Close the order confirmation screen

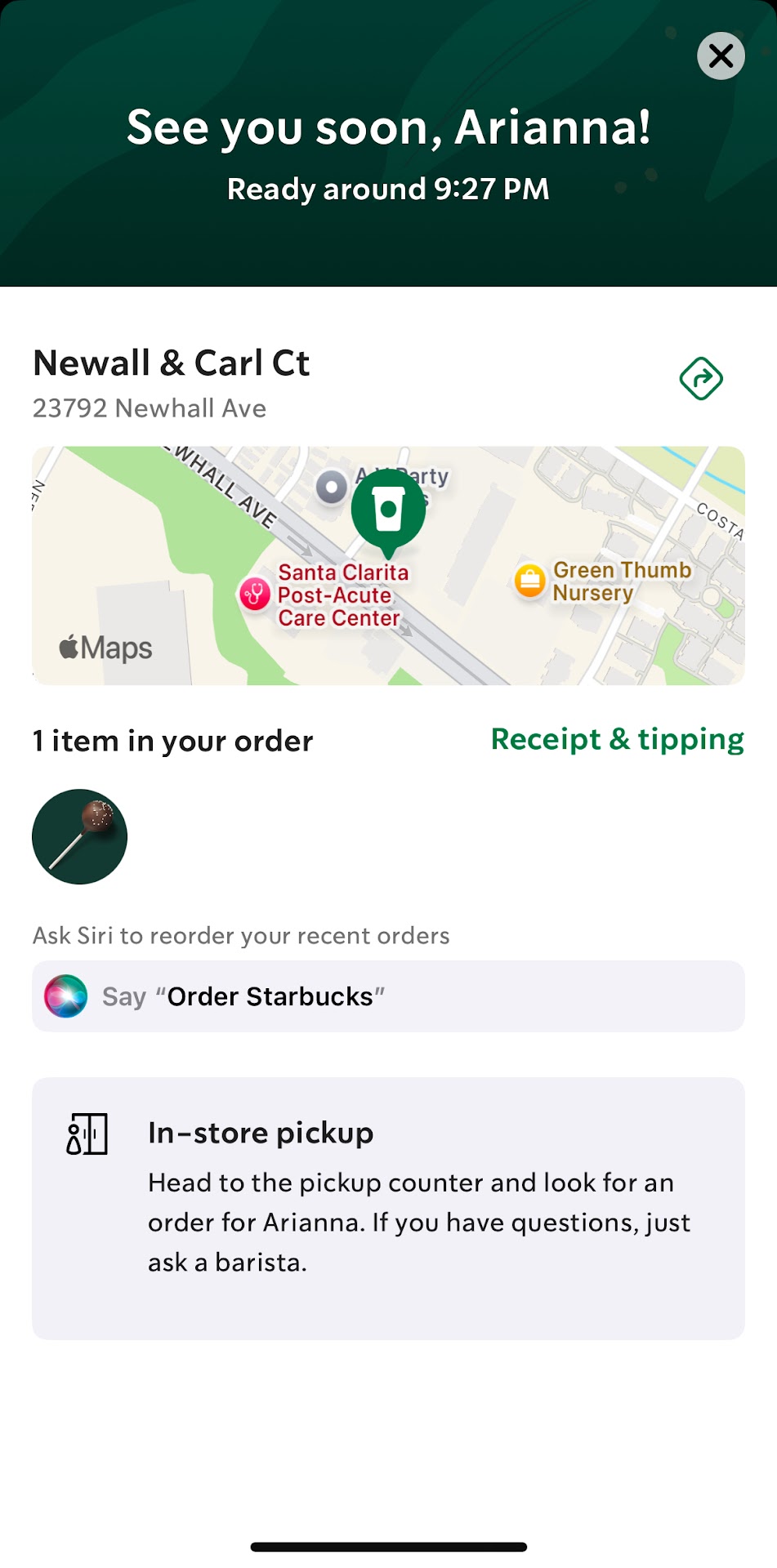721,56
